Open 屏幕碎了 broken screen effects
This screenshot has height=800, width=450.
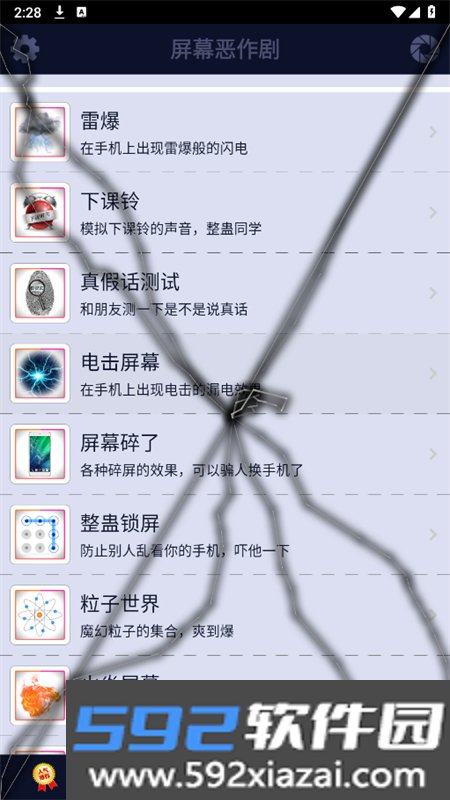coord(225,454)
